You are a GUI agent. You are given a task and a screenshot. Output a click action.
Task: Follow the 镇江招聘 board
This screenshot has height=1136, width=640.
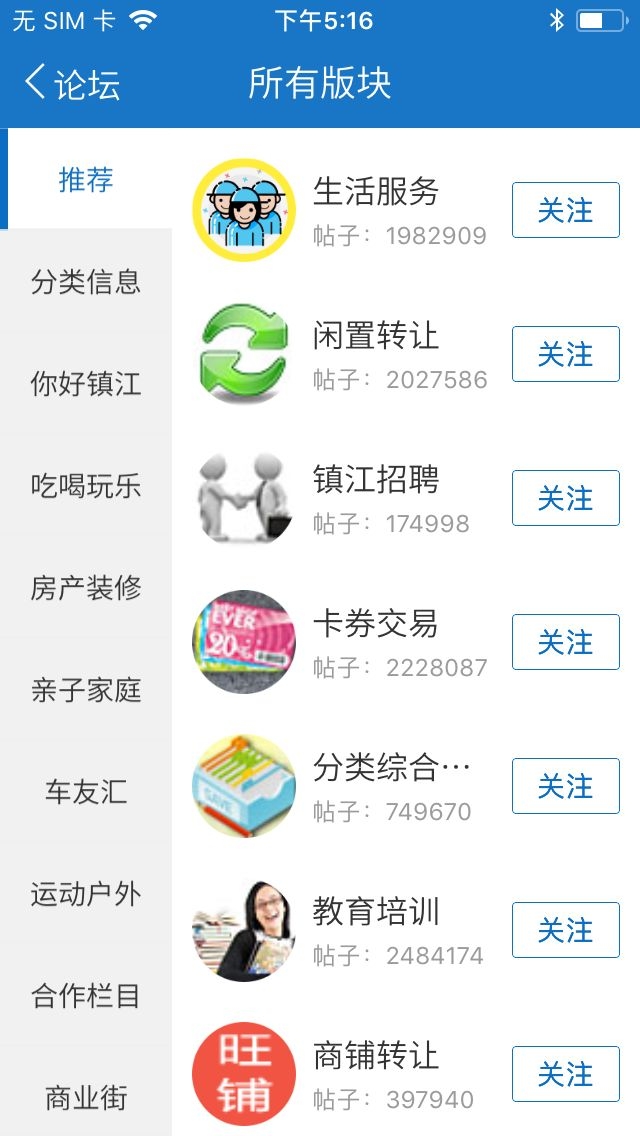click(x=565, y=498)
